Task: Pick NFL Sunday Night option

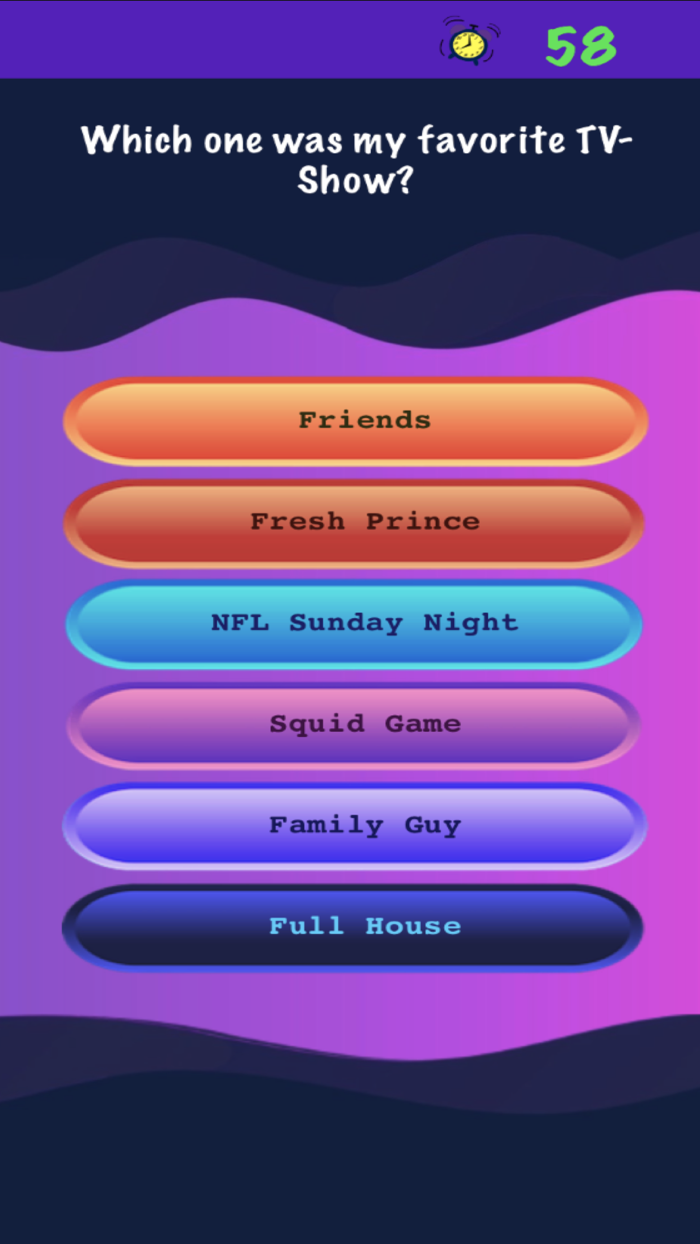Action: pos(354,624)
